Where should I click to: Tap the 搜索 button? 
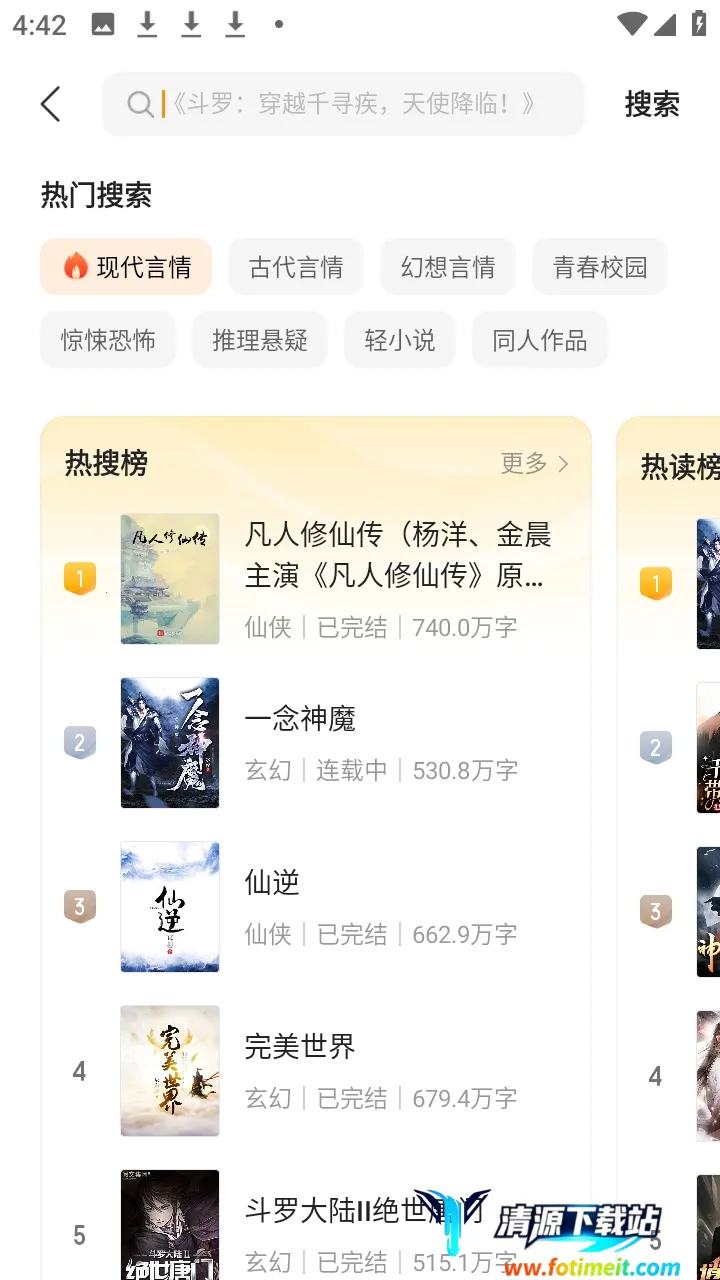(x=651, y=104)
